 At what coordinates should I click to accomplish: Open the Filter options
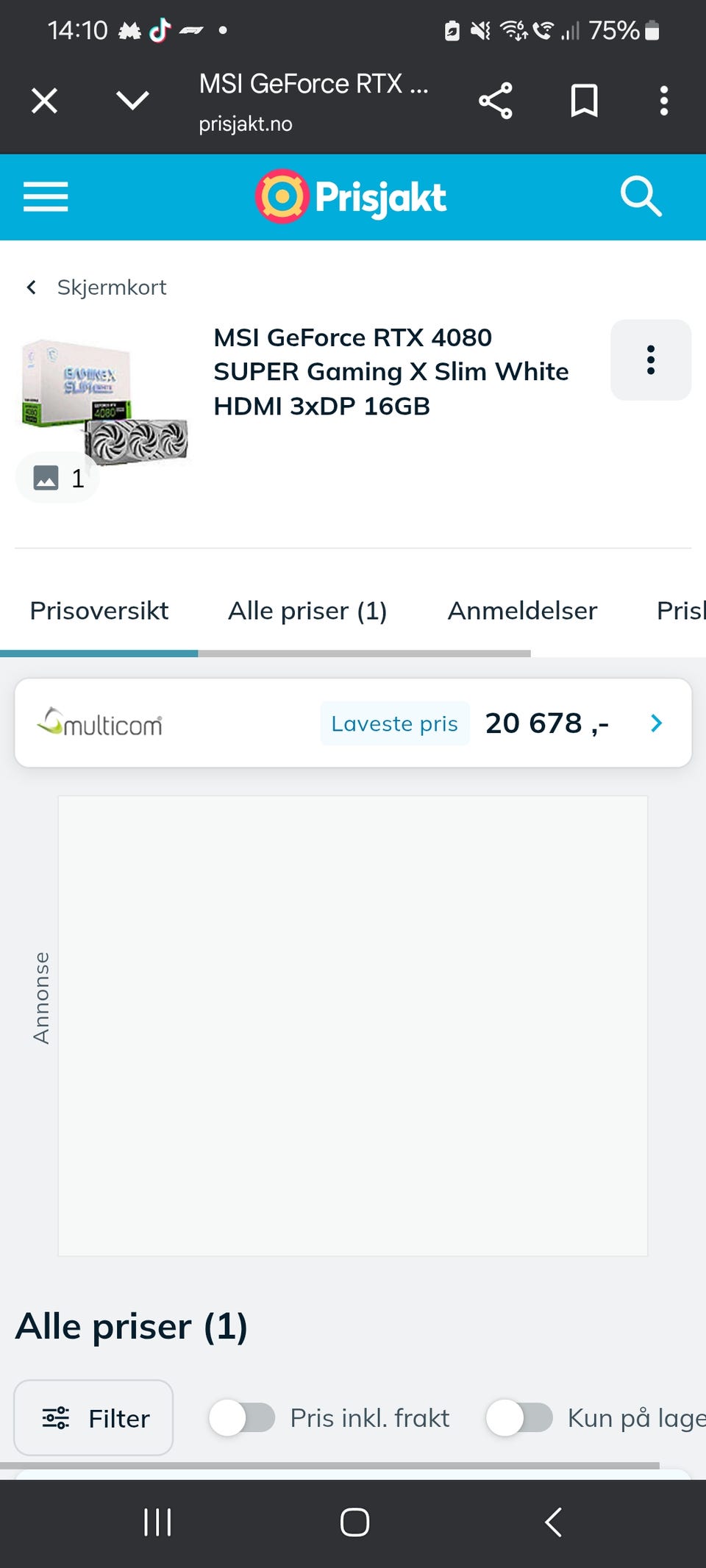pyautogui.click(x=93, y=1418)
